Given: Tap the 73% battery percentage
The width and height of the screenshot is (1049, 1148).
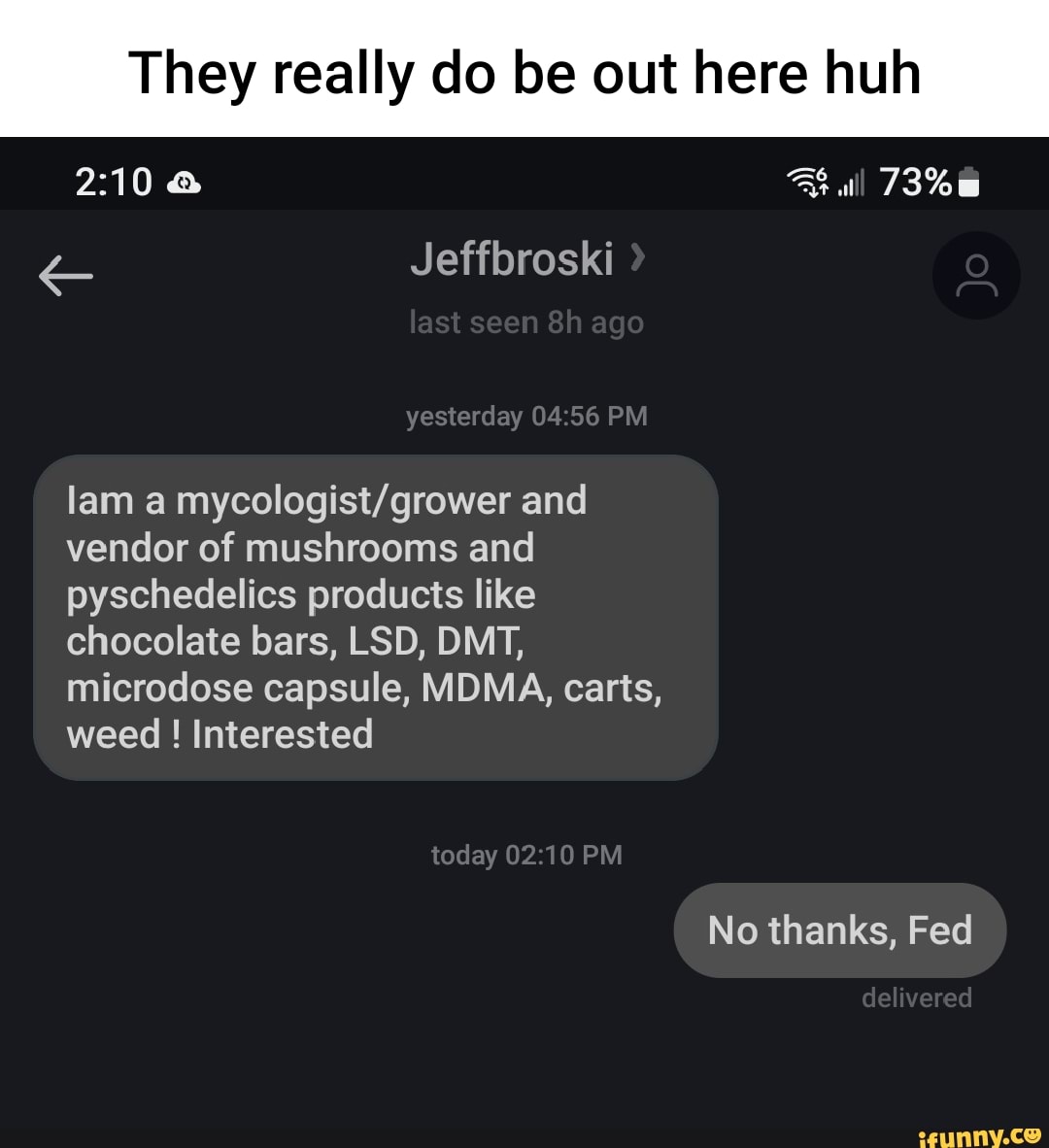Looking at the screenshot, I should pos(914,182).
